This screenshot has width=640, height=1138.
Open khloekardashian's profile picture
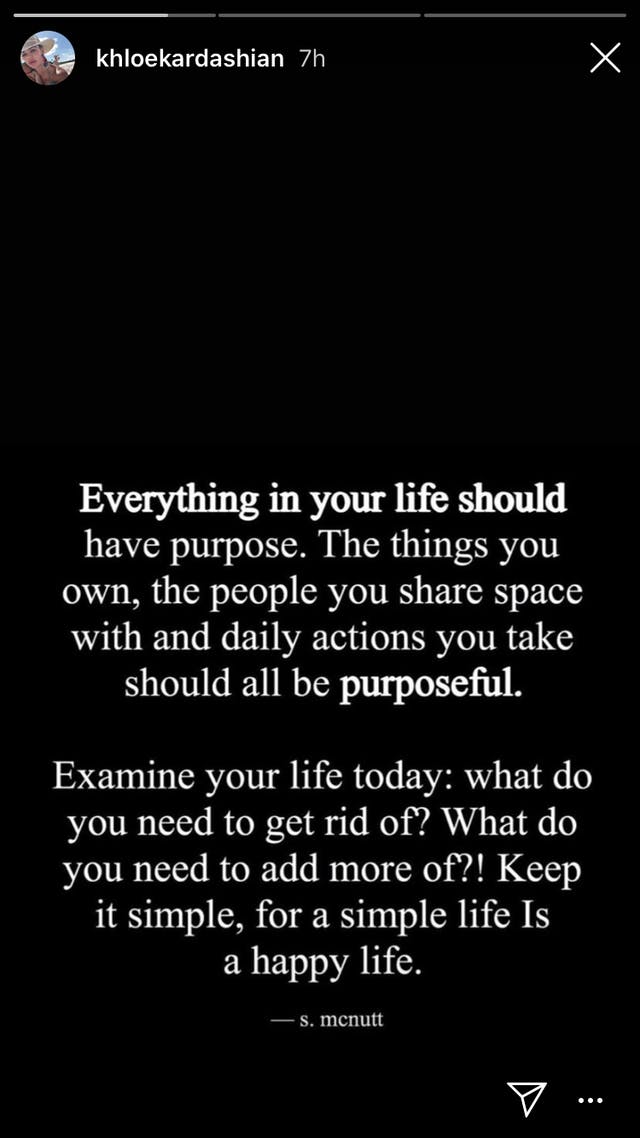tap(48, 58)
